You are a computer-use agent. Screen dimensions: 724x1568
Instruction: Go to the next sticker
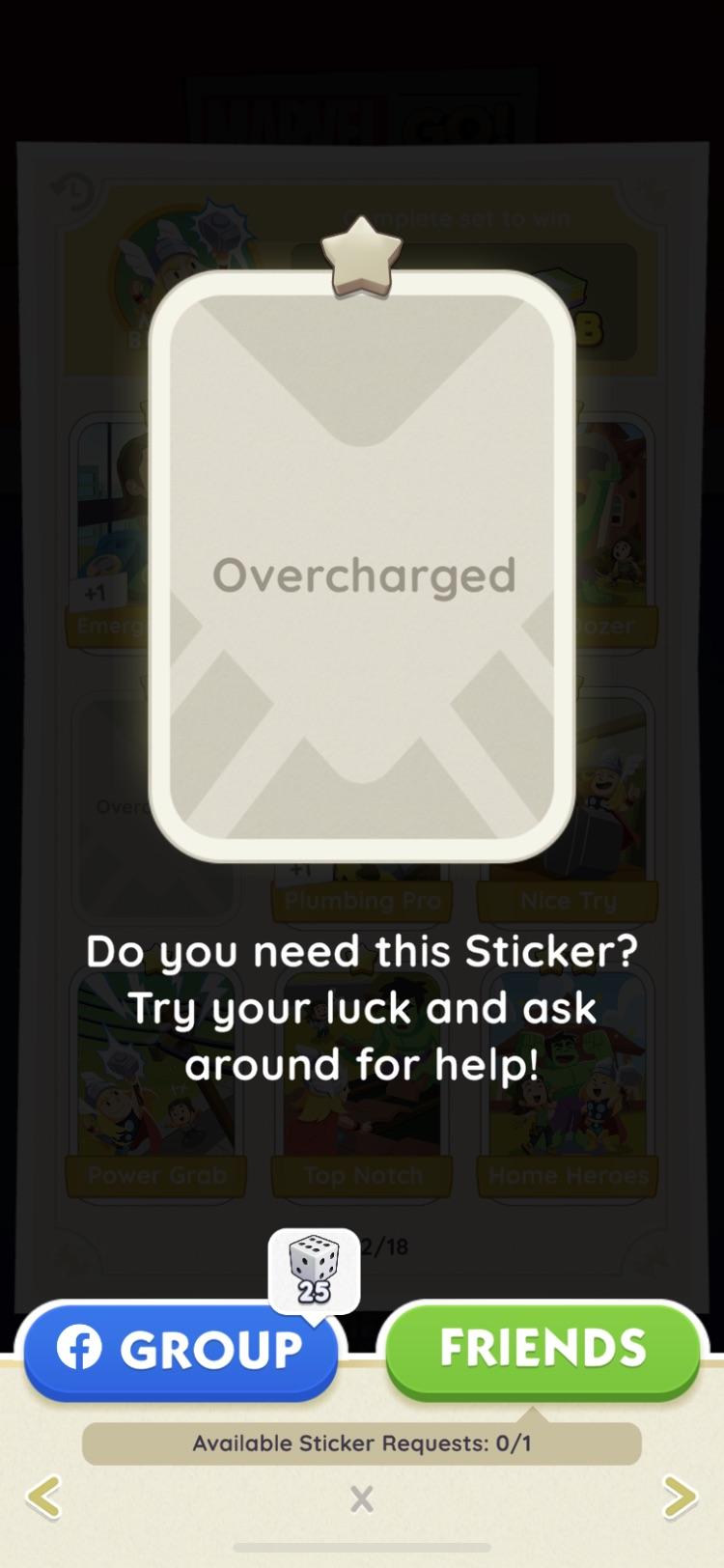[x=680, y=1497]
